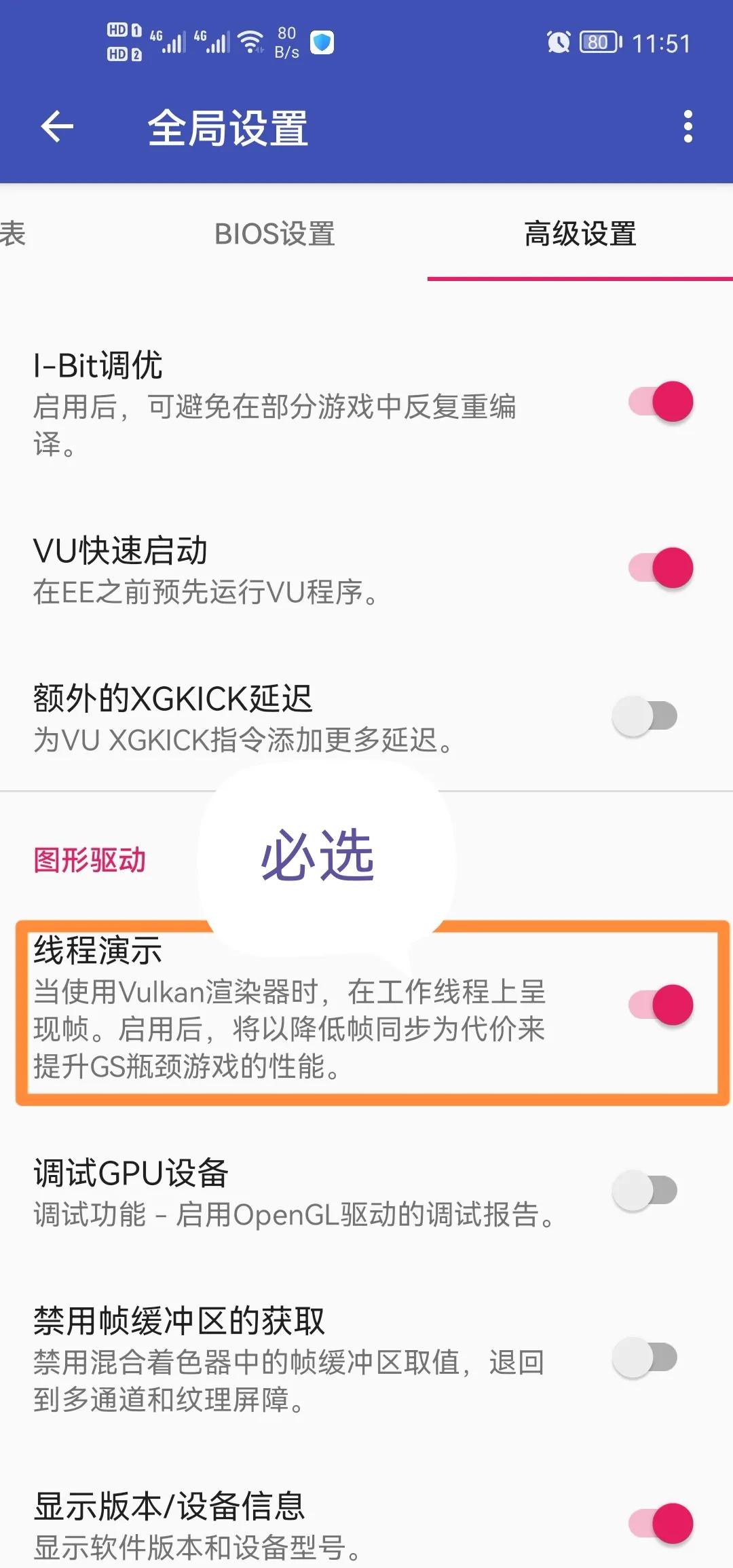Toggle off 线程演示 setting

click(660, 1005)
